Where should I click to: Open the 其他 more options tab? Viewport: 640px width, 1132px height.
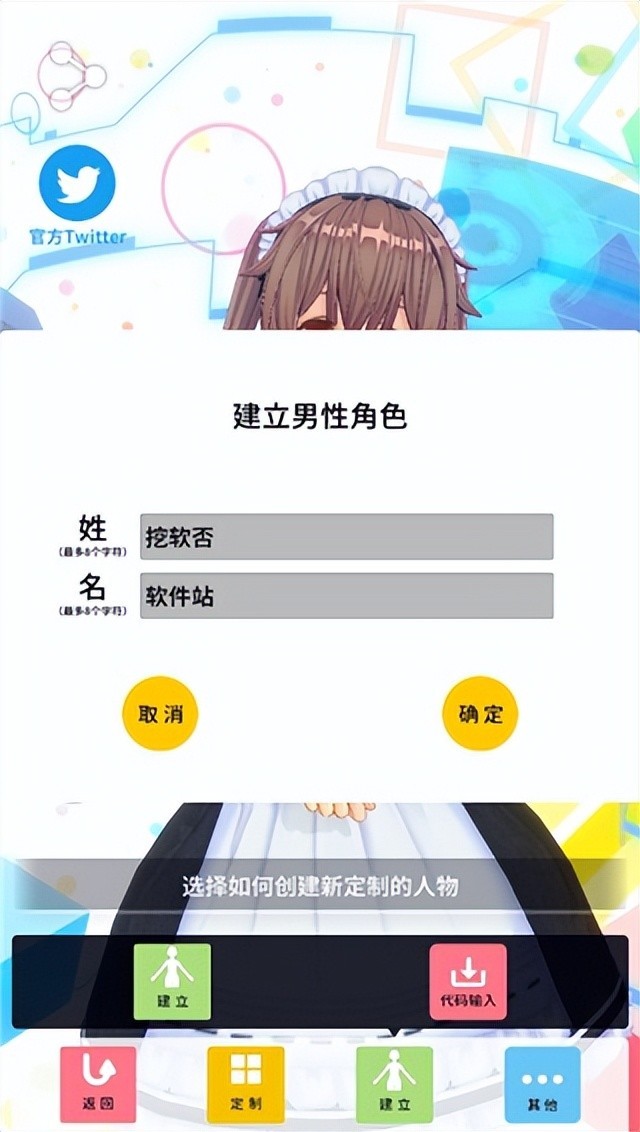click(542, 1084)
